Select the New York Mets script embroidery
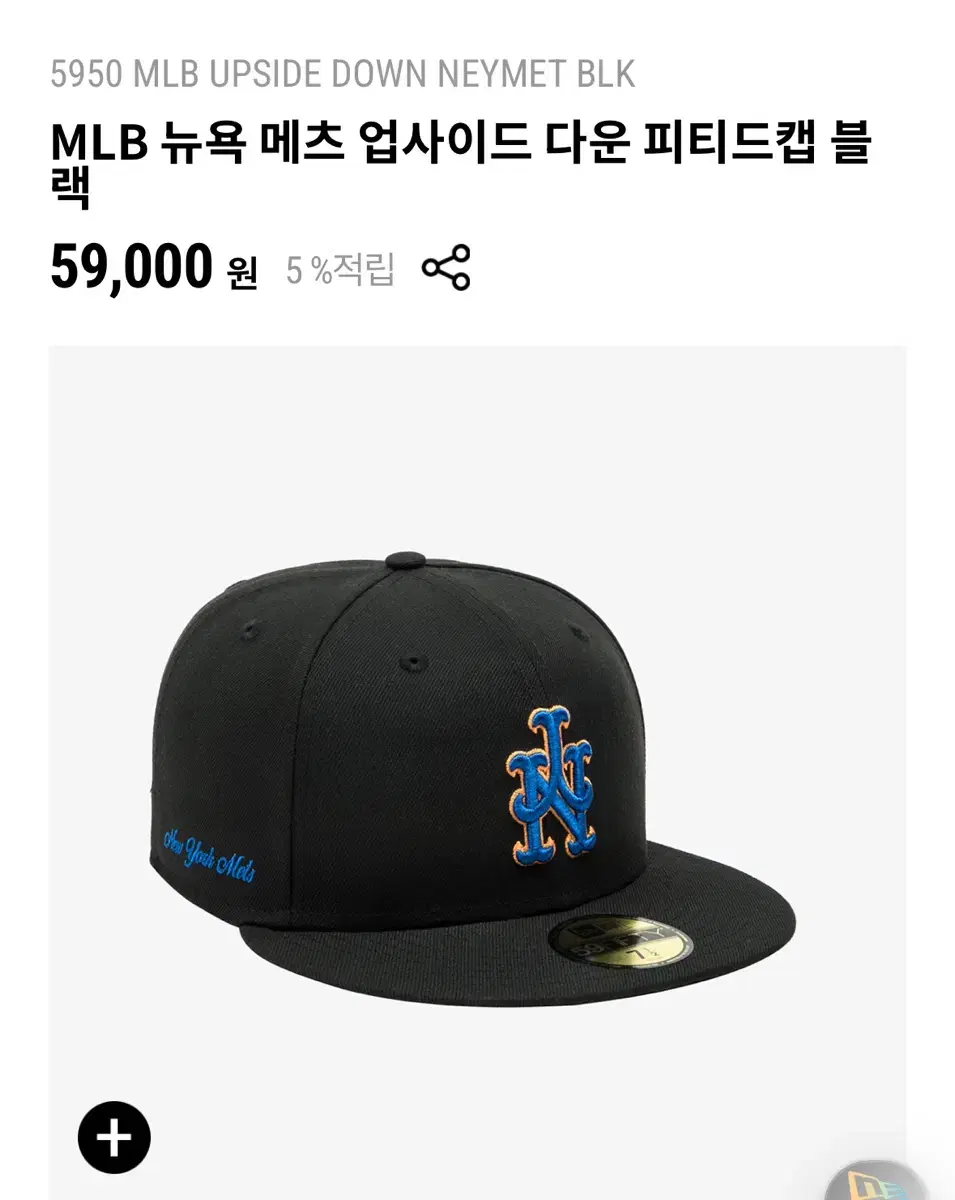The height and width of the screenshot is (1200, 955). coord(211,852)
